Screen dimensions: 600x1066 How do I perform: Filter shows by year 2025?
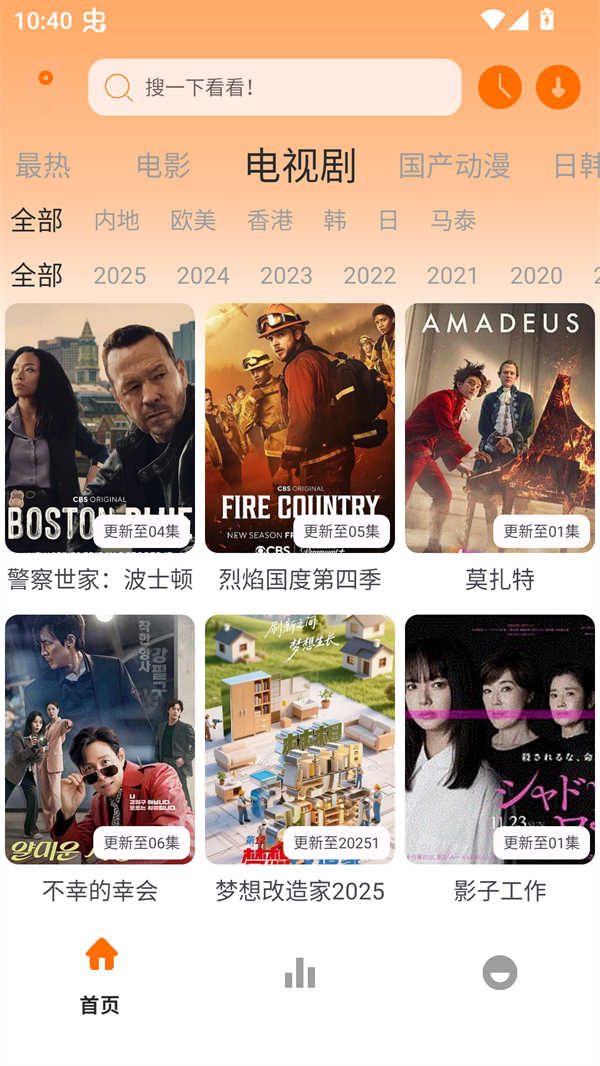coord(120,275)
